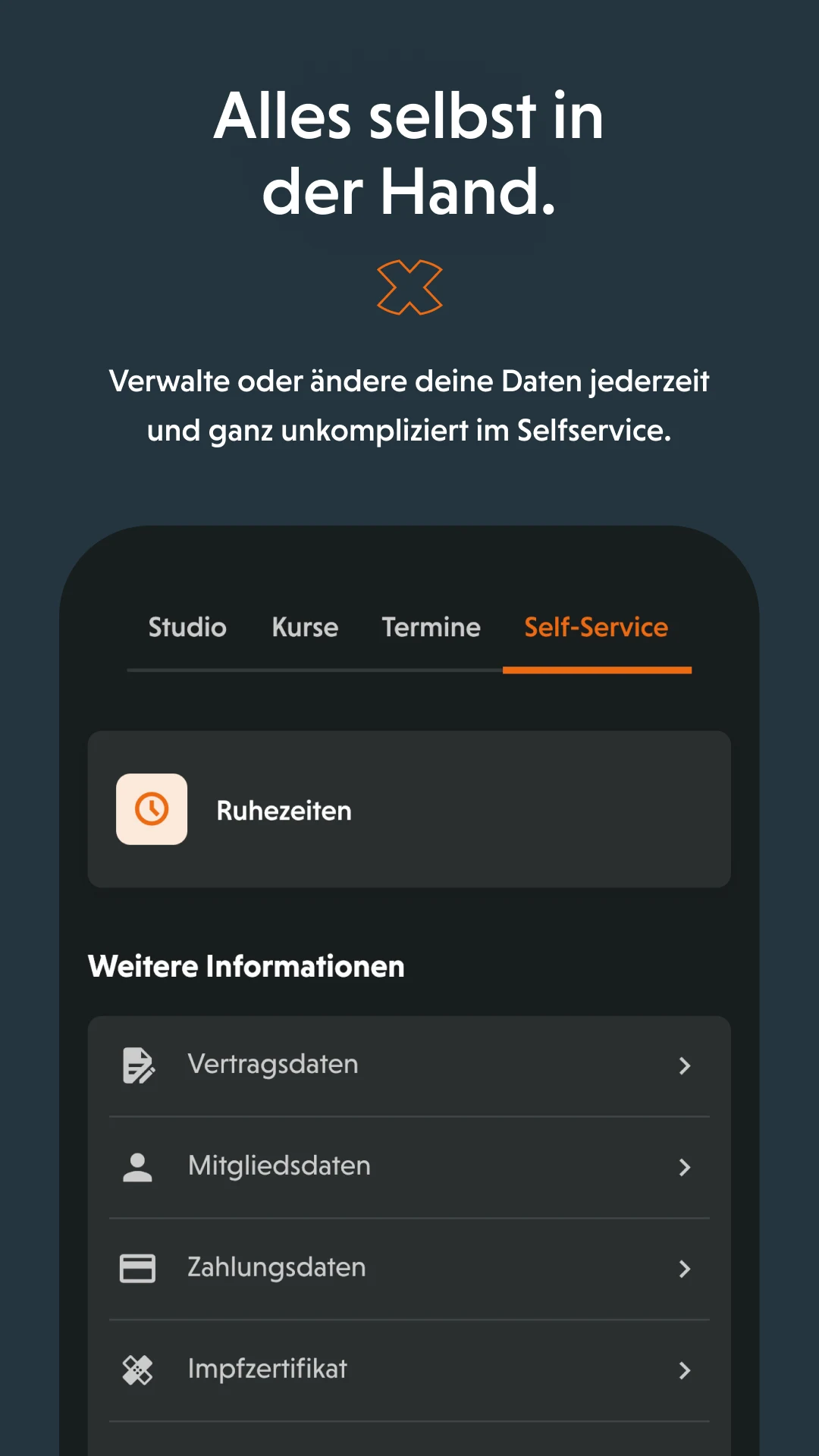Select the Termine tab
The width and height of the screenshot is (819, 1456).
tap(431, 627)
